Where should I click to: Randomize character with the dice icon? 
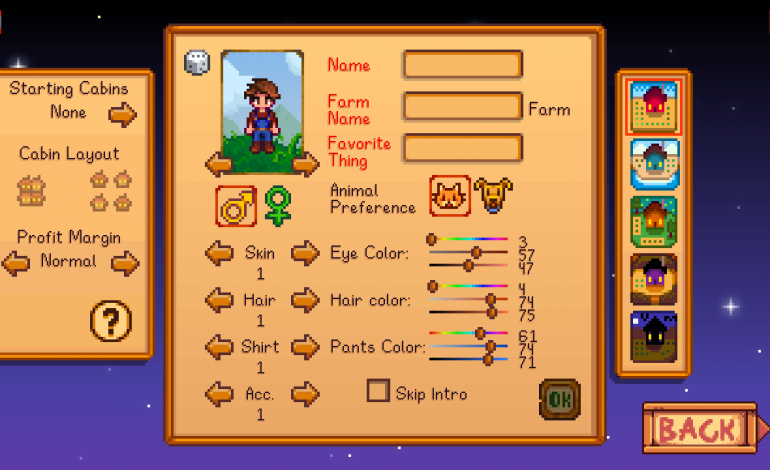197,63
